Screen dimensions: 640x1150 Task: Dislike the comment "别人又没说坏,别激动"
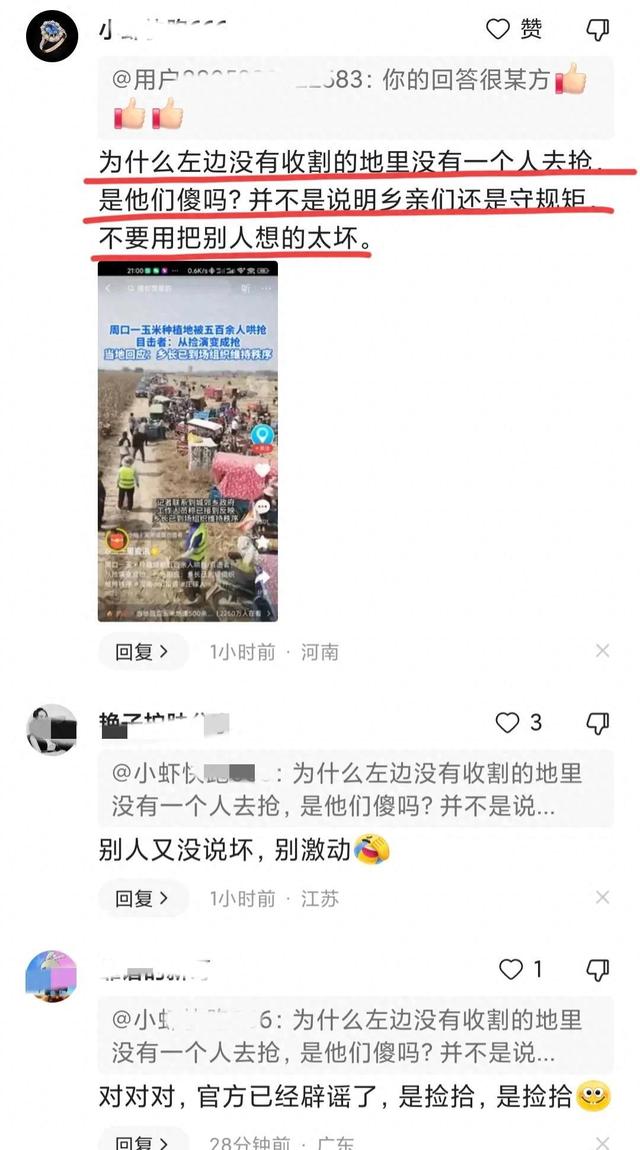pos(598,722)
